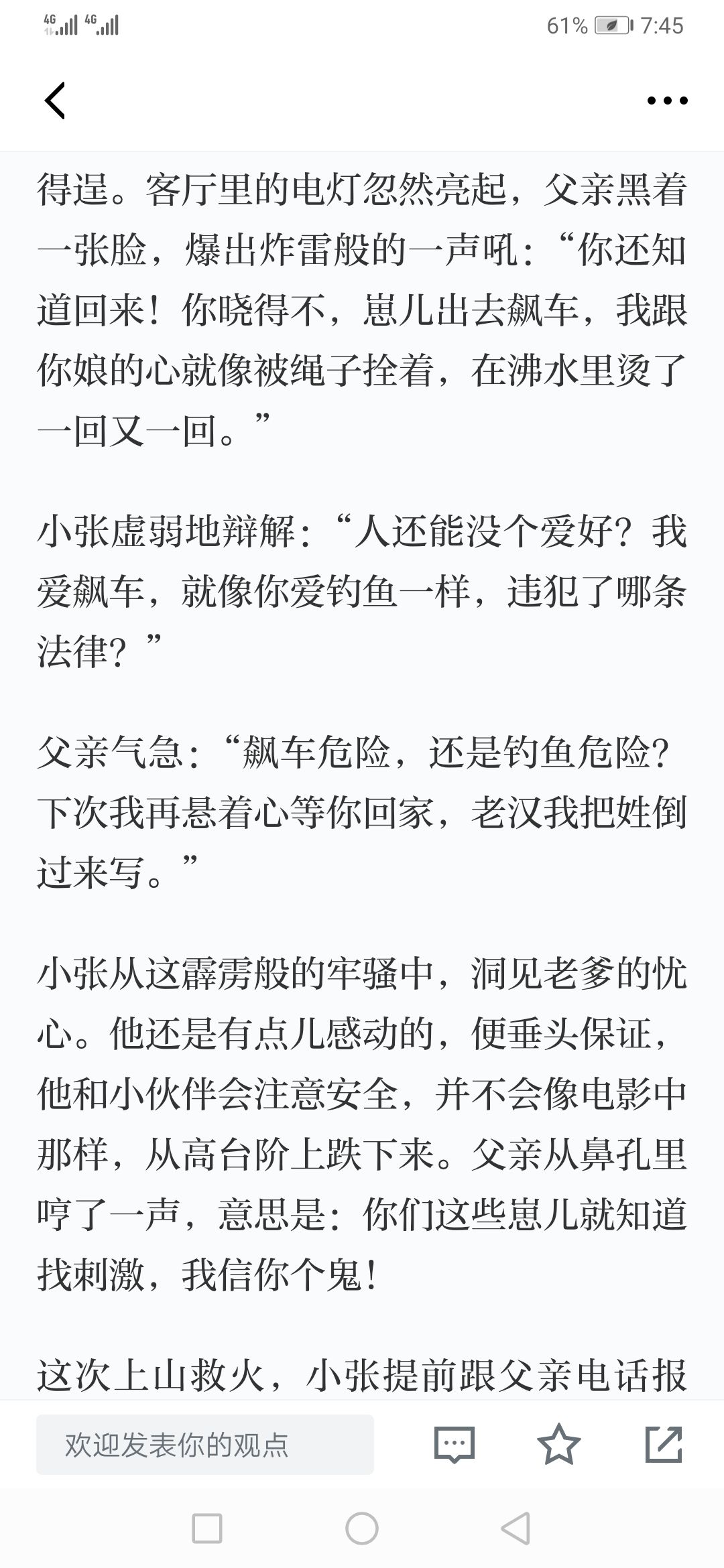
Task: Favorite this article with the star
Action: (x=558, y=1444)
